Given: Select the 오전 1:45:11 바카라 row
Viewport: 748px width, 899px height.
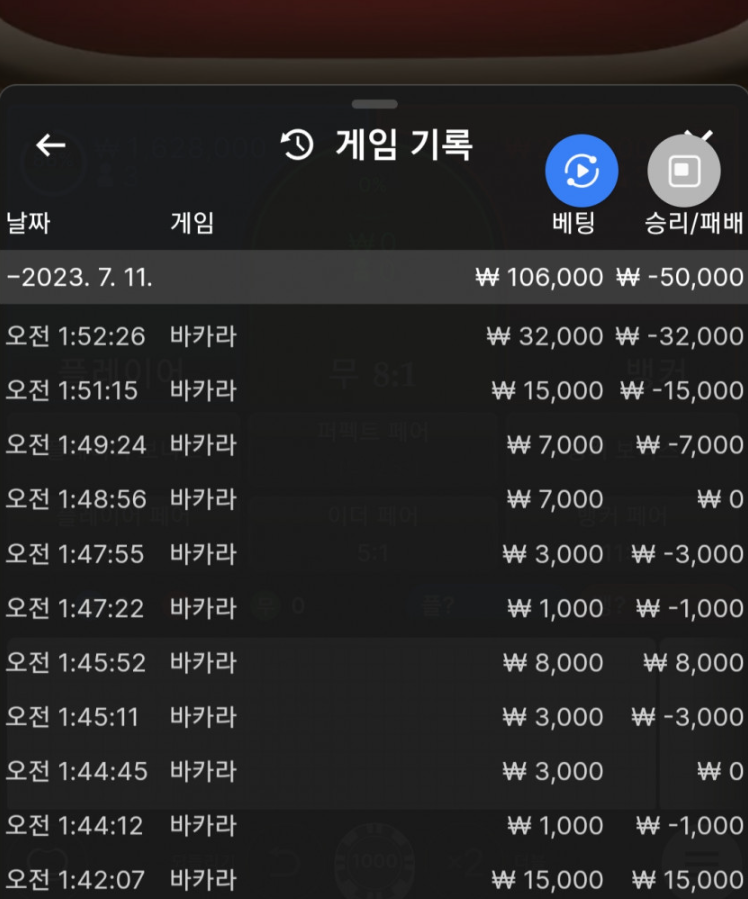Looking at the screenshot, I should (x=374, y=717).
